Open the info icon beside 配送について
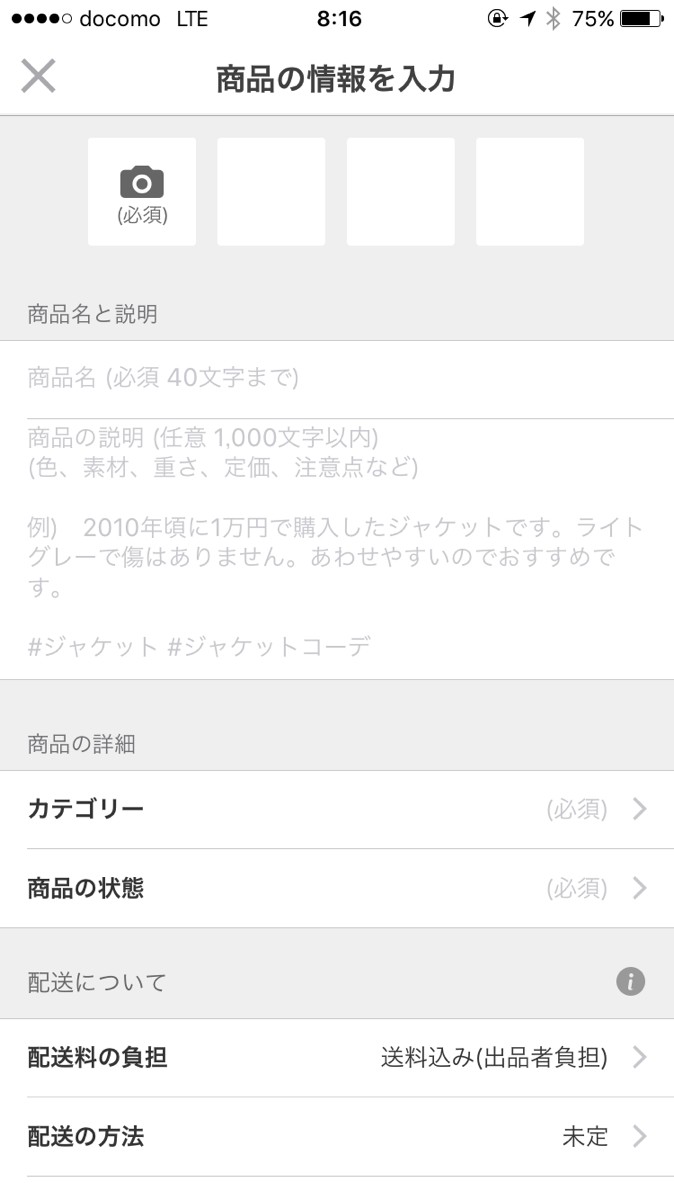 630,982
